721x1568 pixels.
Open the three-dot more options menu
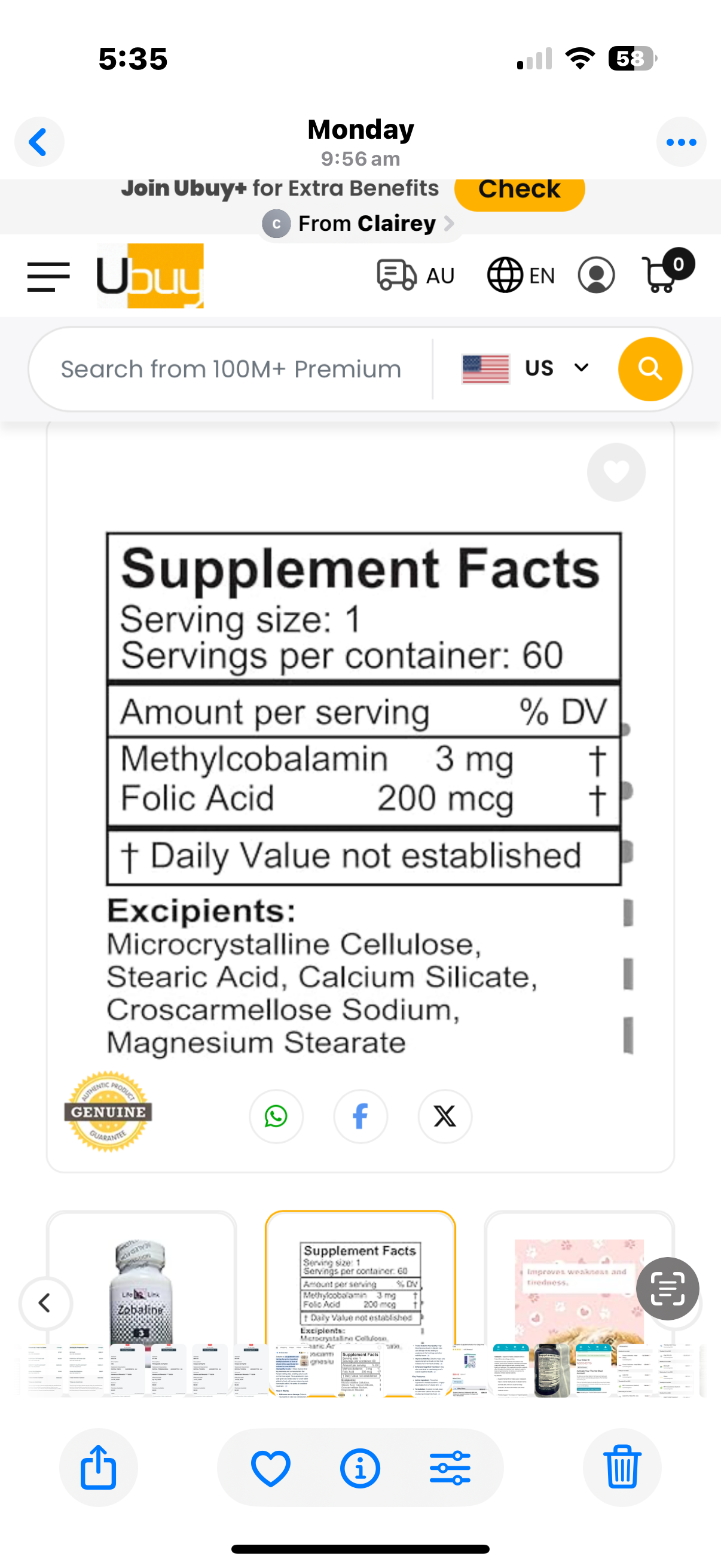pos(681,142)
